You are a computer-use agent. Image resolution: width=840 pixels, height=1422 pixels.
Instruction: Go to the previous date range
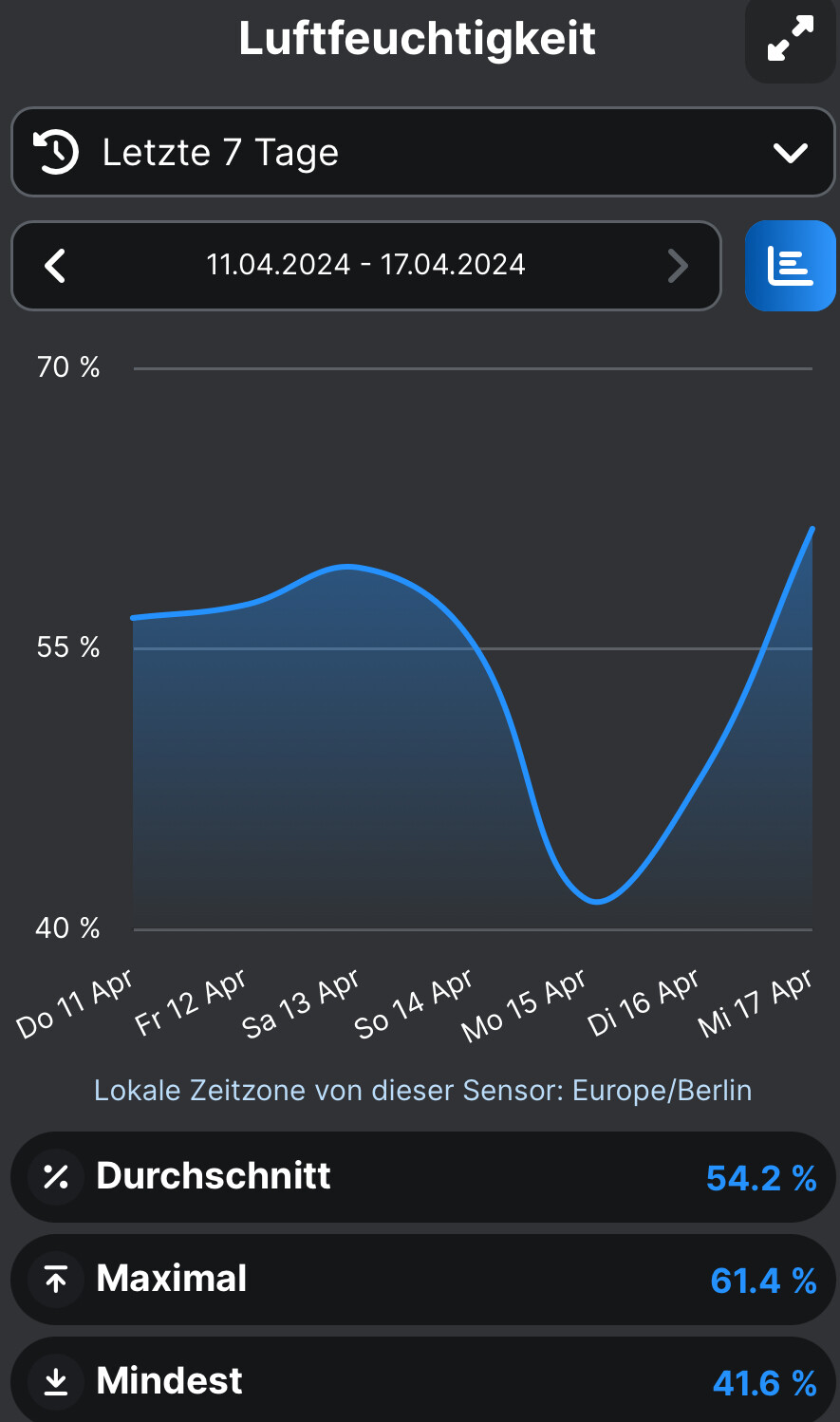(x=56, y=266)
